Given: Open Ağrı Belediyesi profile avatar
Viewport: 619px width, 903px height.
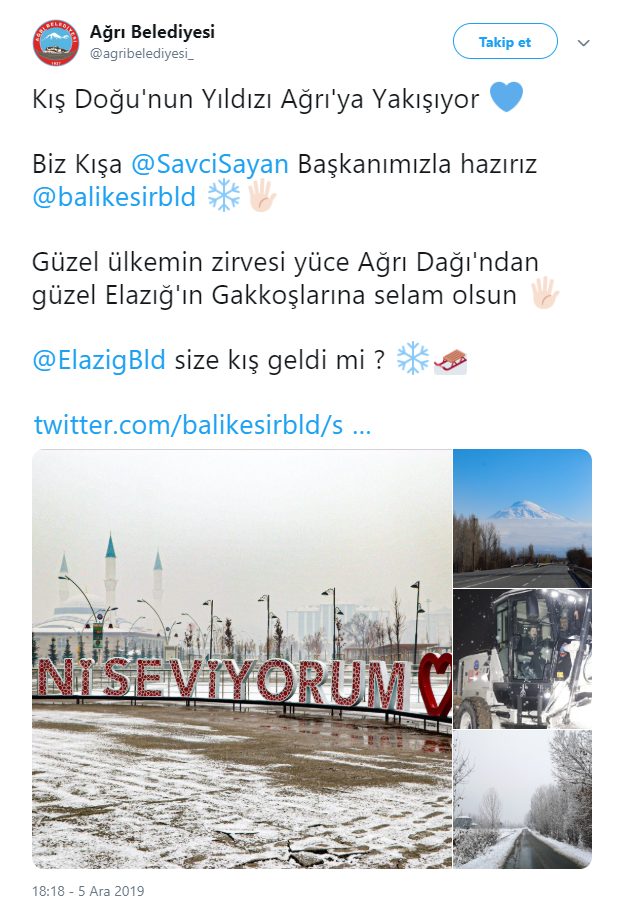Looking at the screenshot, I should coord(56,43).
